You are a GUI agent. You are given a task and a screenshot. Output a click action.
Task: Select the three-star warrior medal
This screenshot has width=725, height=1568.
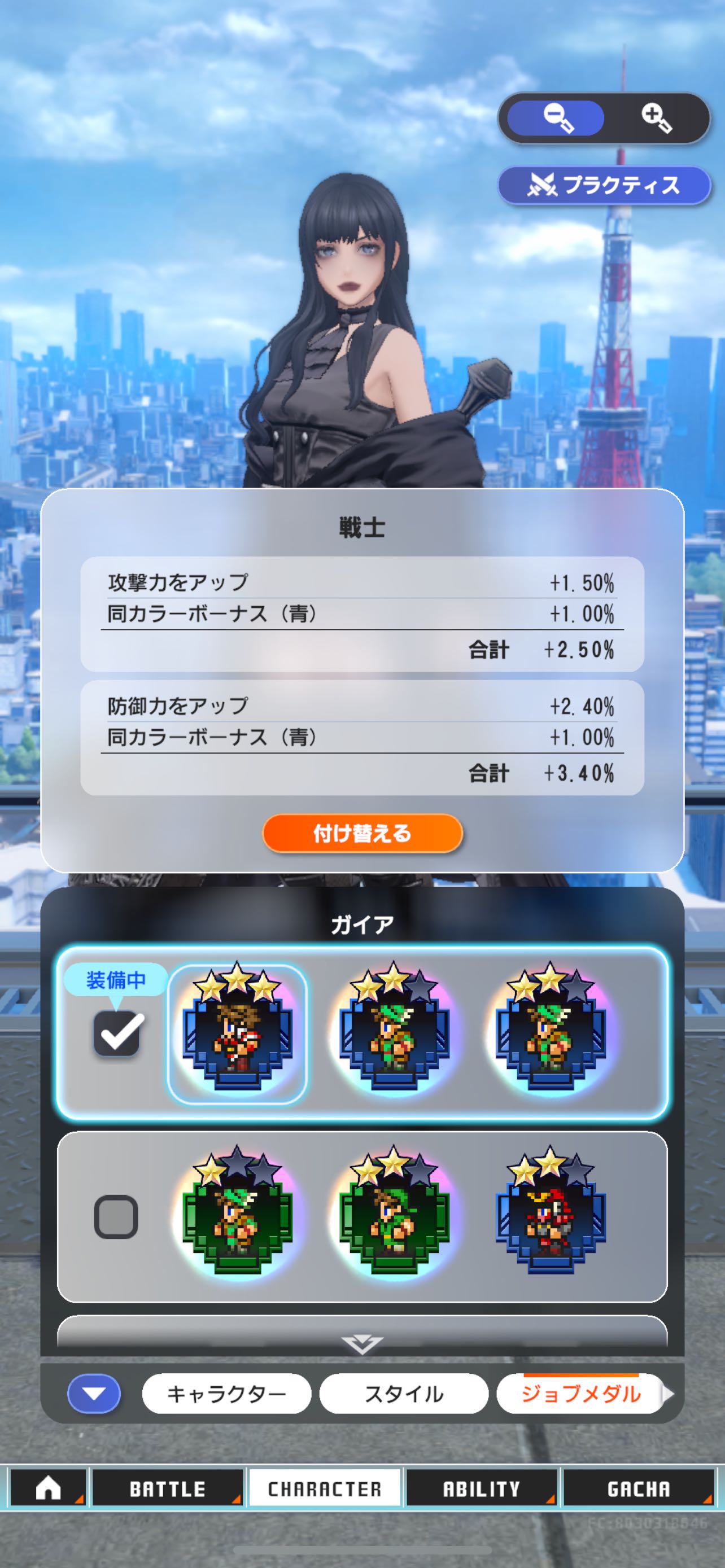[237, 1033]
